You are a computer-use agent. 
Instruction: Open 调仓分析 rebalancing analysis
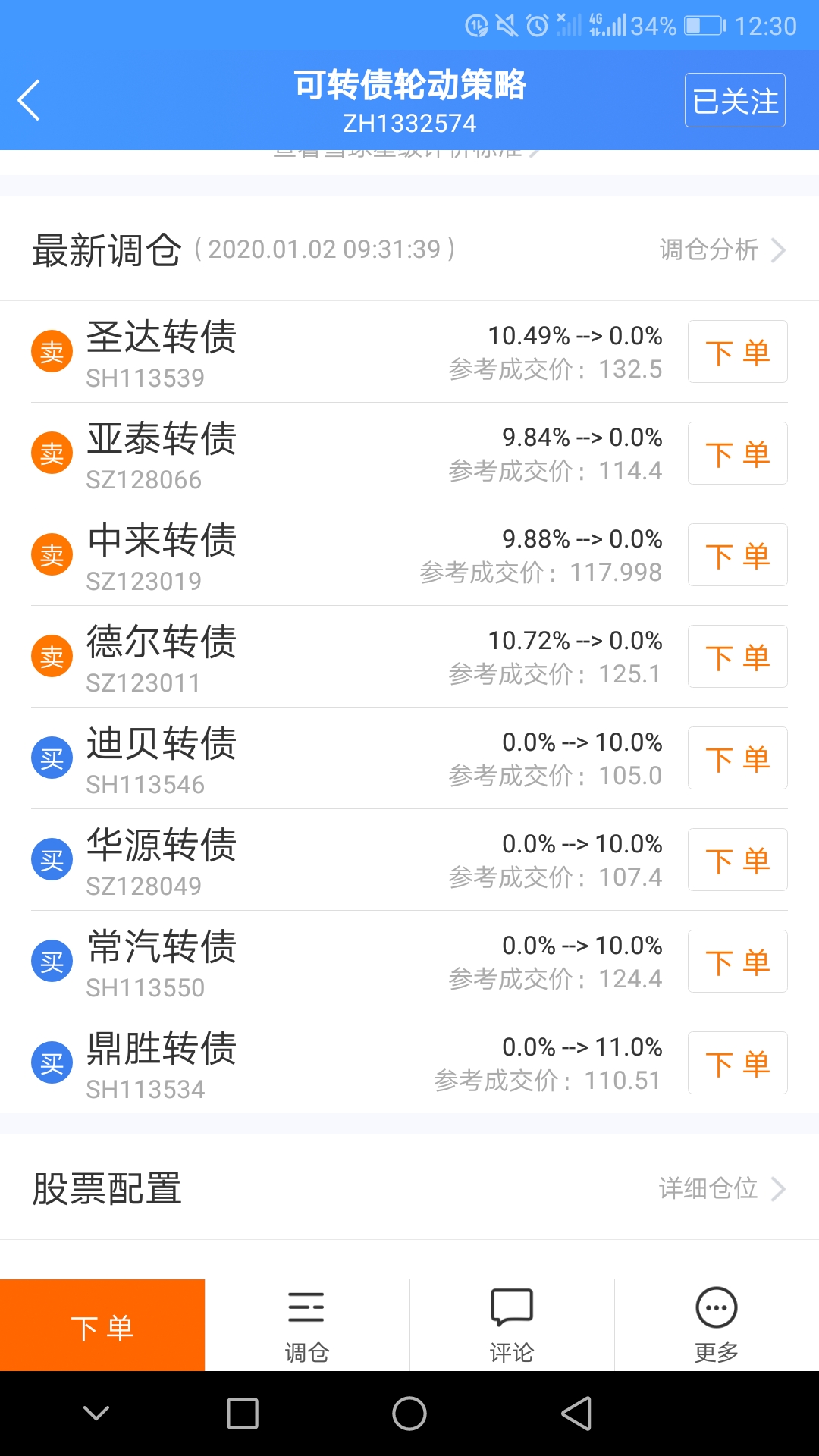coord(721,249)
